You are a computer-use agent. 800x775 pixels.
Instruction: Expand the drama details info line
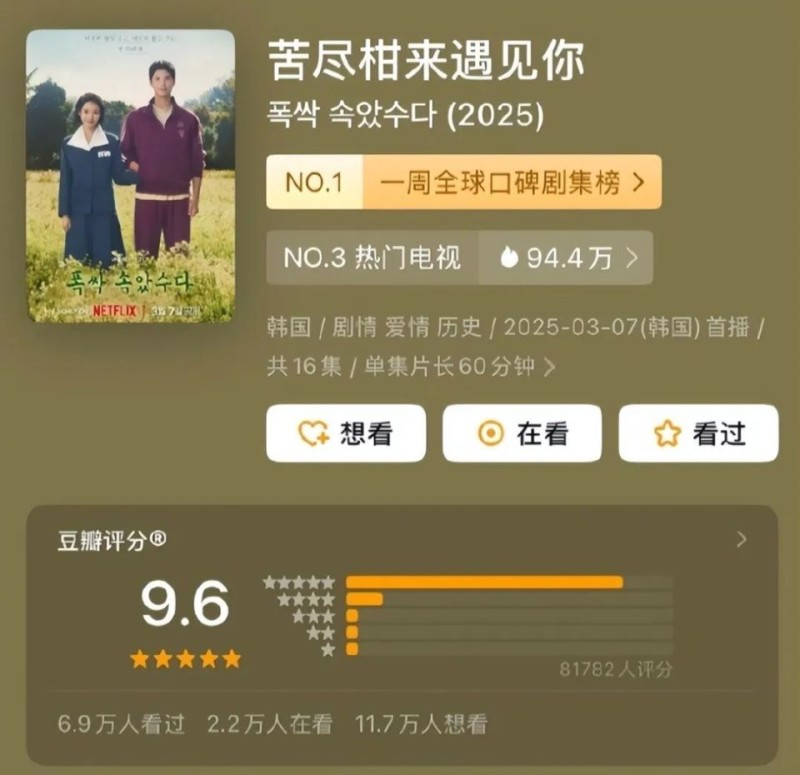click(x=549, y=367)
